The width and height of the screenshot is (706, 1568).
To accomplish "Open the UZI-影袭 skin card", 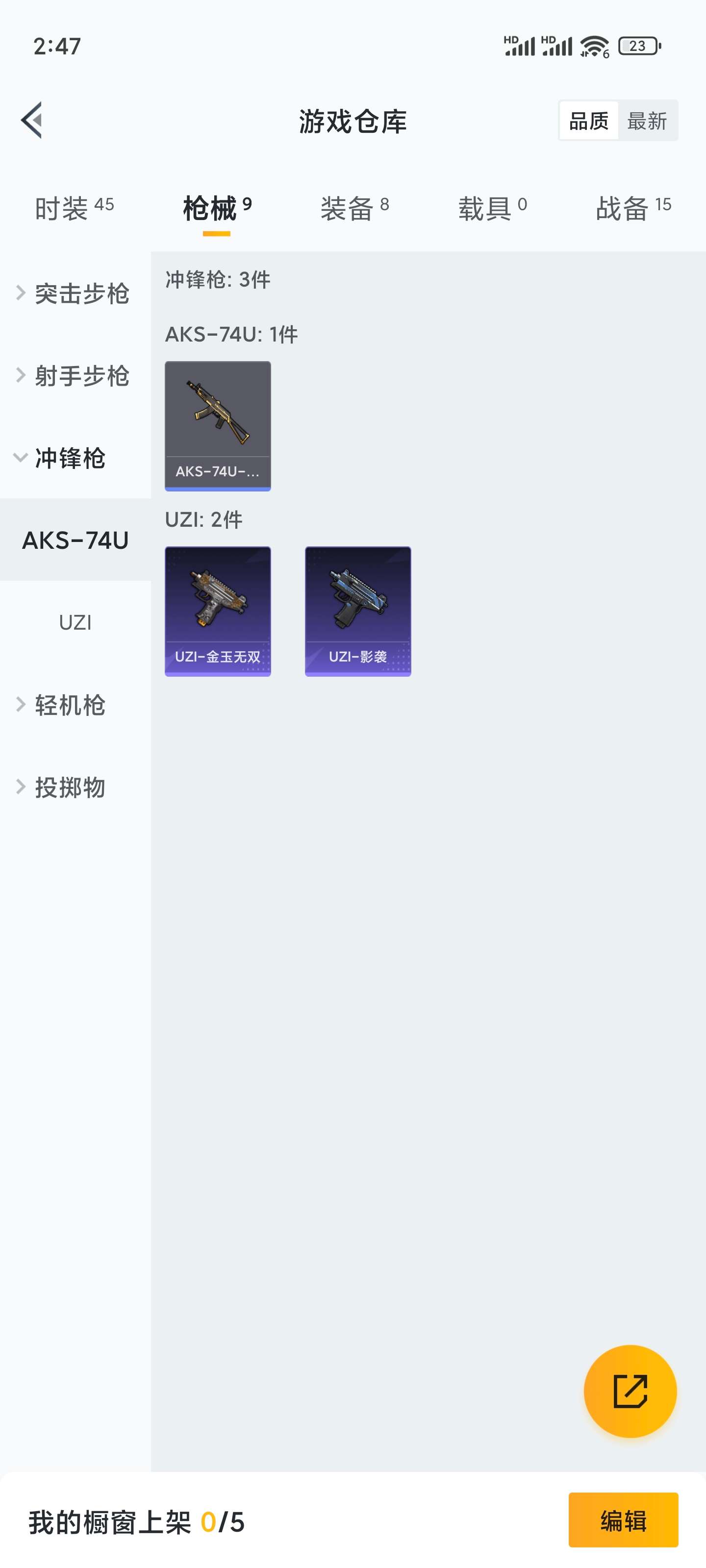I will [358, 610].
